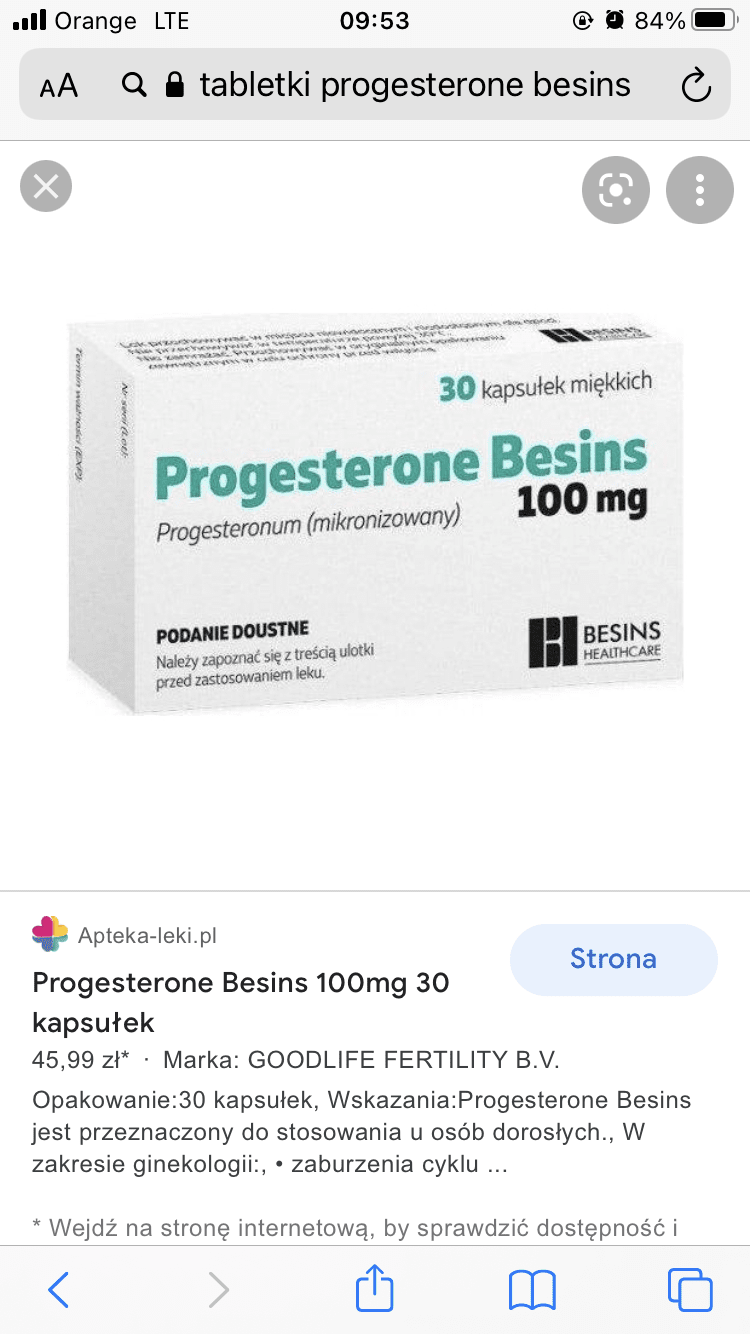Open the Progesterone Besins 100mg 30 kapsułek result
This screenshot has width=750, height=1334.
tap(240, 1002)
